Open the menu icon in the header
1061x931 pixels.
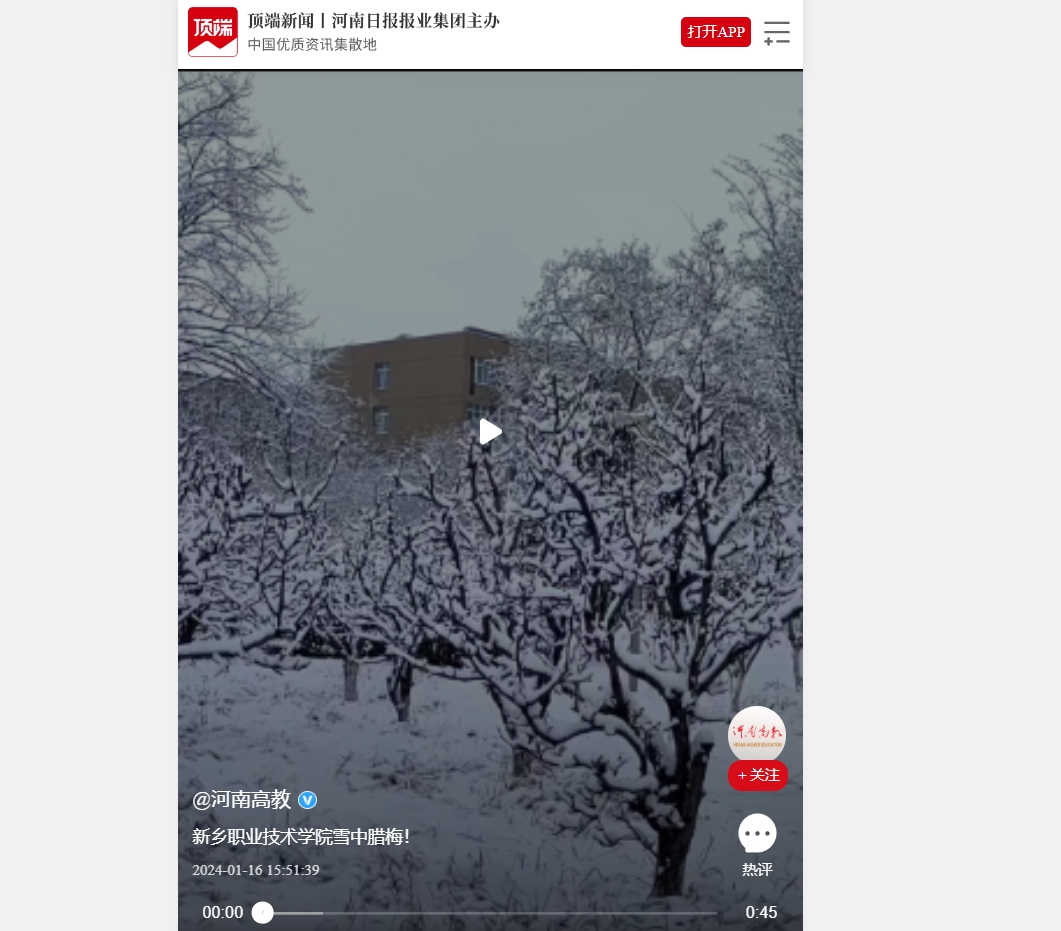tap(777, 33)
